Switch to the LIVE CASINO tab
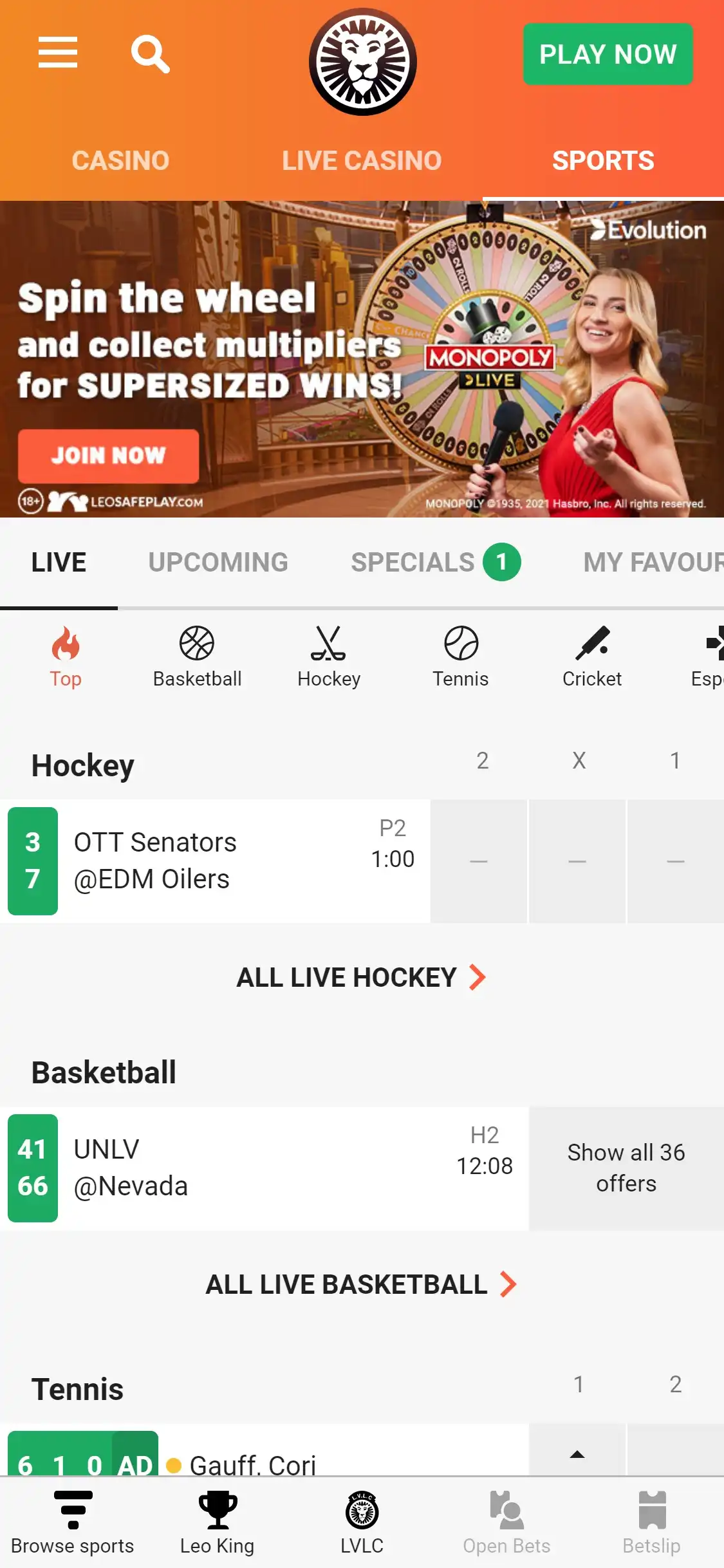 pyautogui.click(x=362, y=161)
